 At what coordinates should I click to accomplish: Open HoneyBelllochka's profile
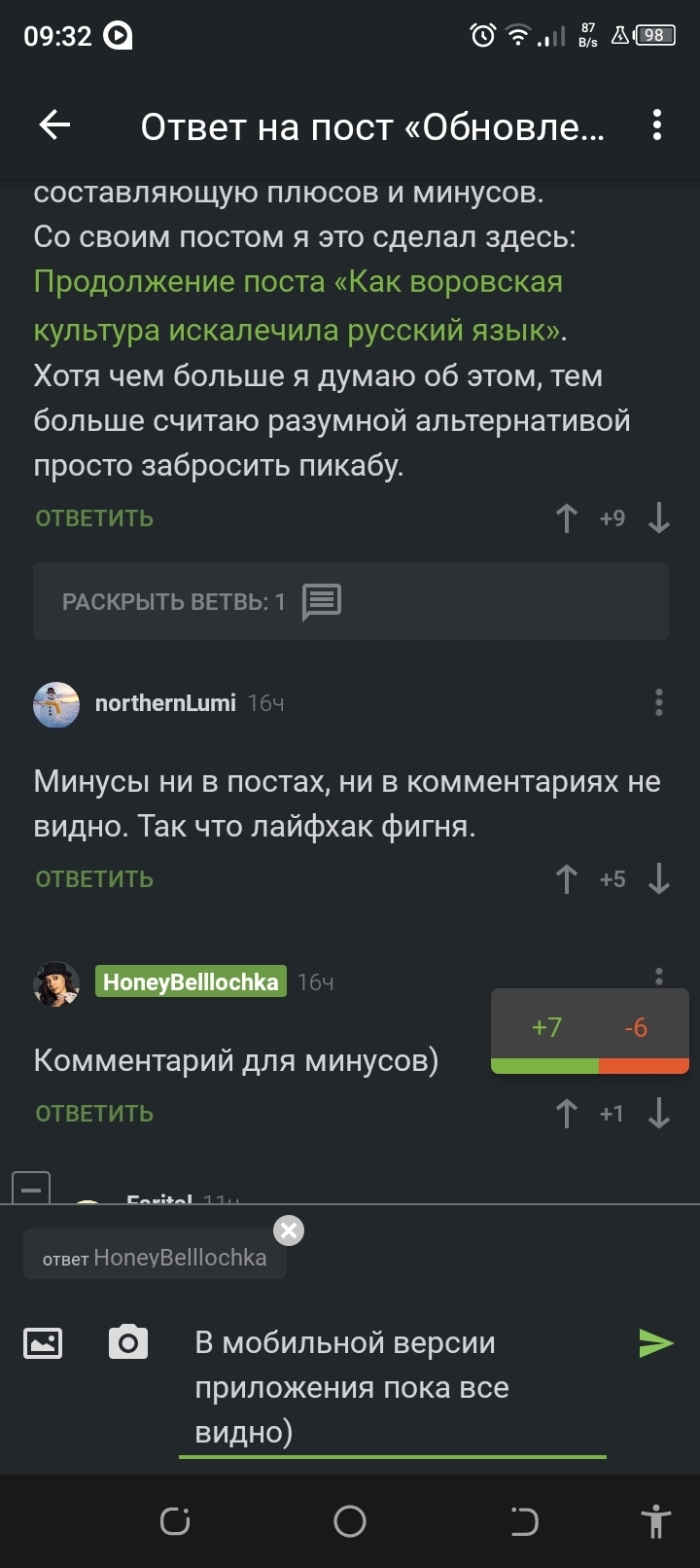pos(191,982)
